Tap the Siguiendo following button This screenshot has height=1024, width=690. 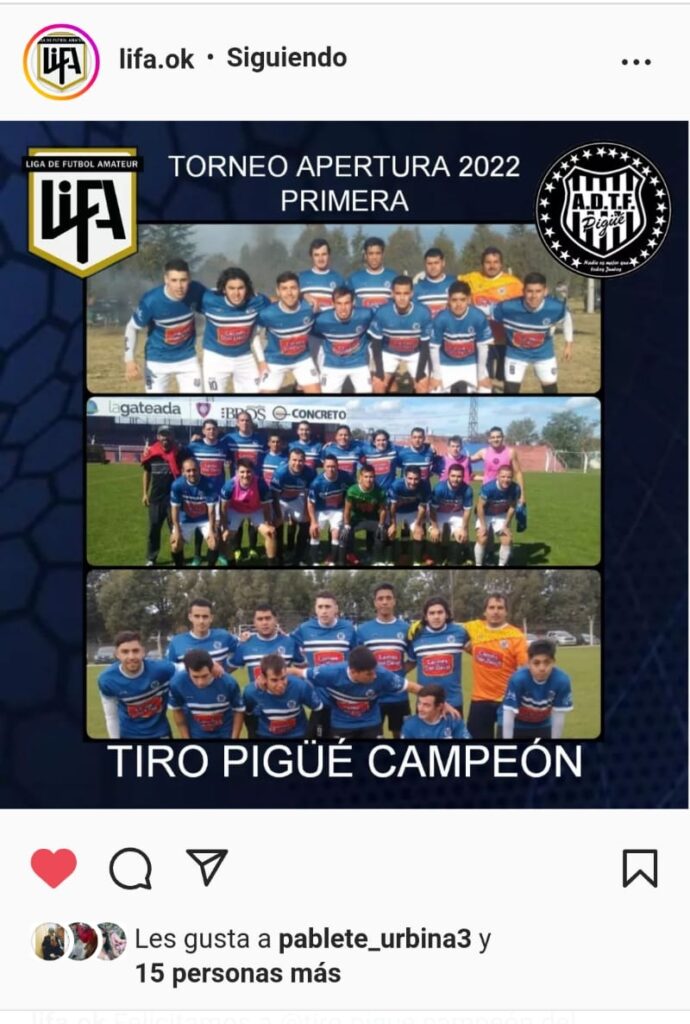click(286, 58)
